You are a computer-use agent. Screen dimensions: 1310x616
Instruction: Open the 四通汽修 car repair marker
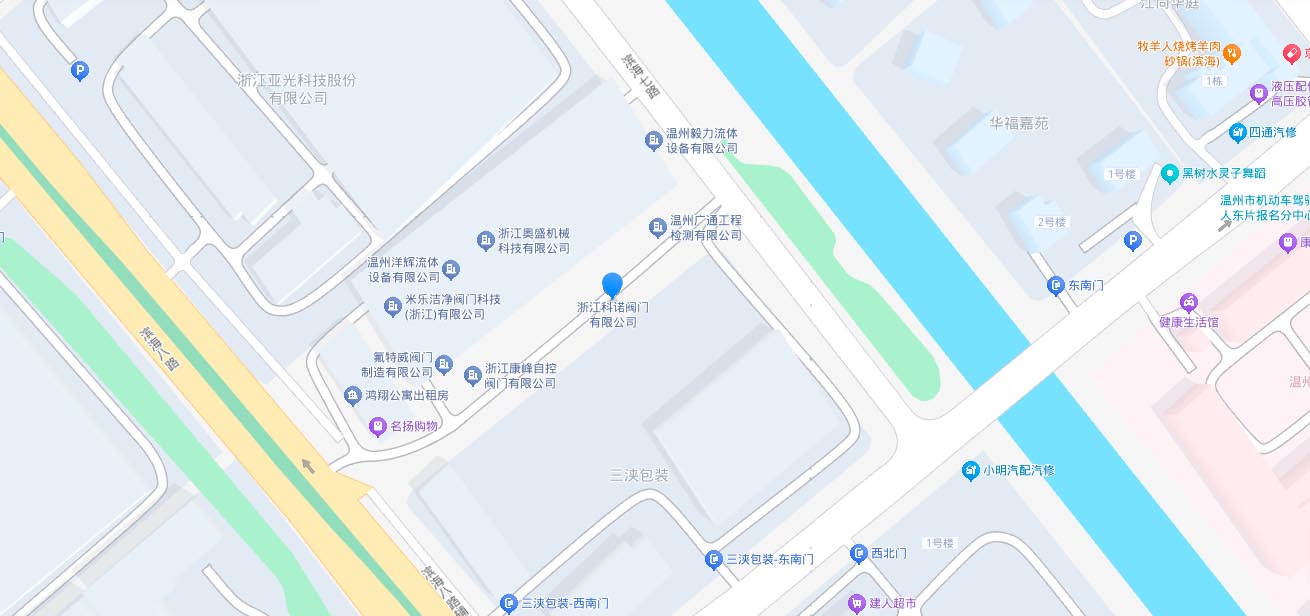click(1238, 131)
